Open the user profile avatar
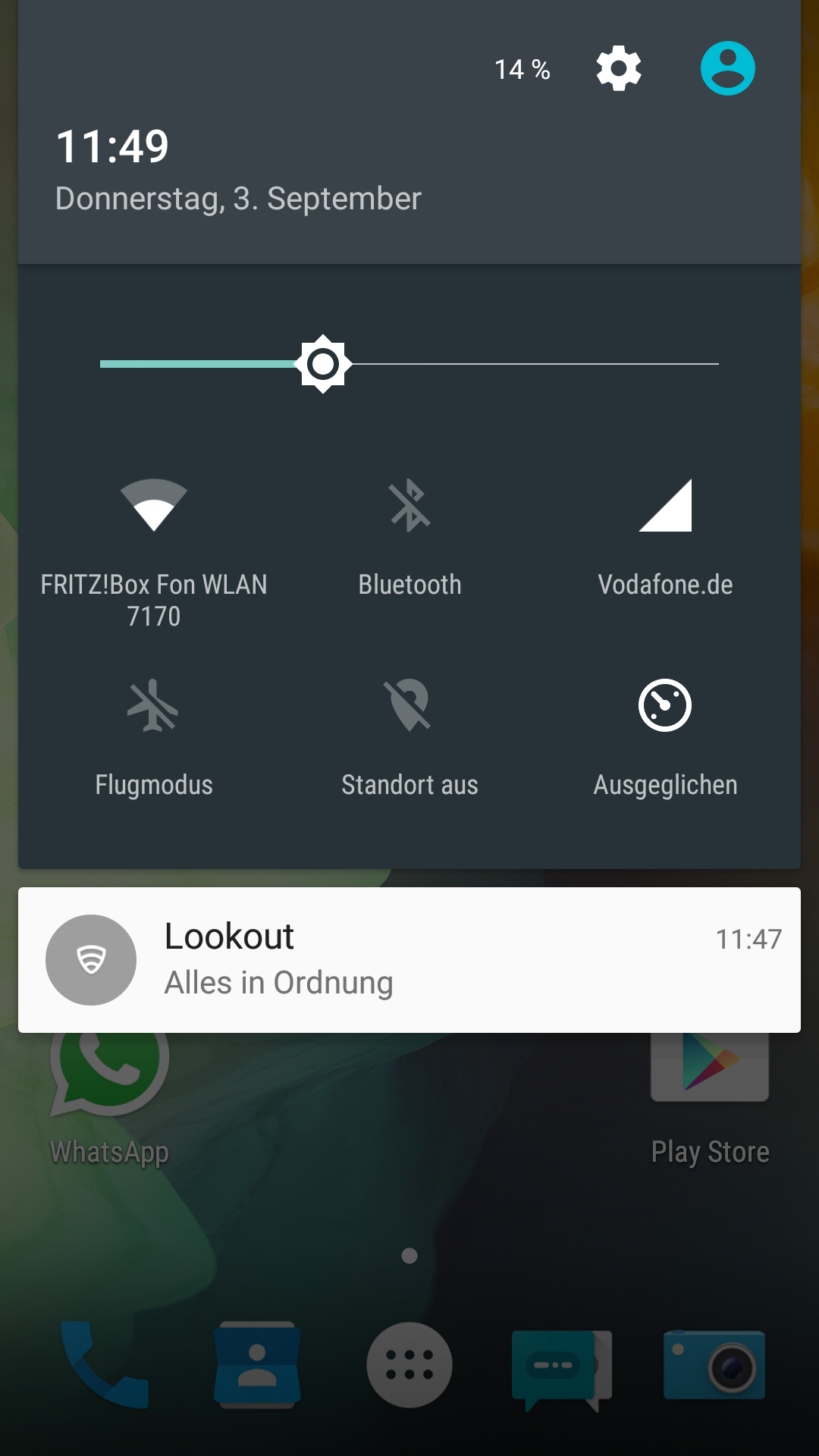819x1456 pixels. (x=727, y=68)
